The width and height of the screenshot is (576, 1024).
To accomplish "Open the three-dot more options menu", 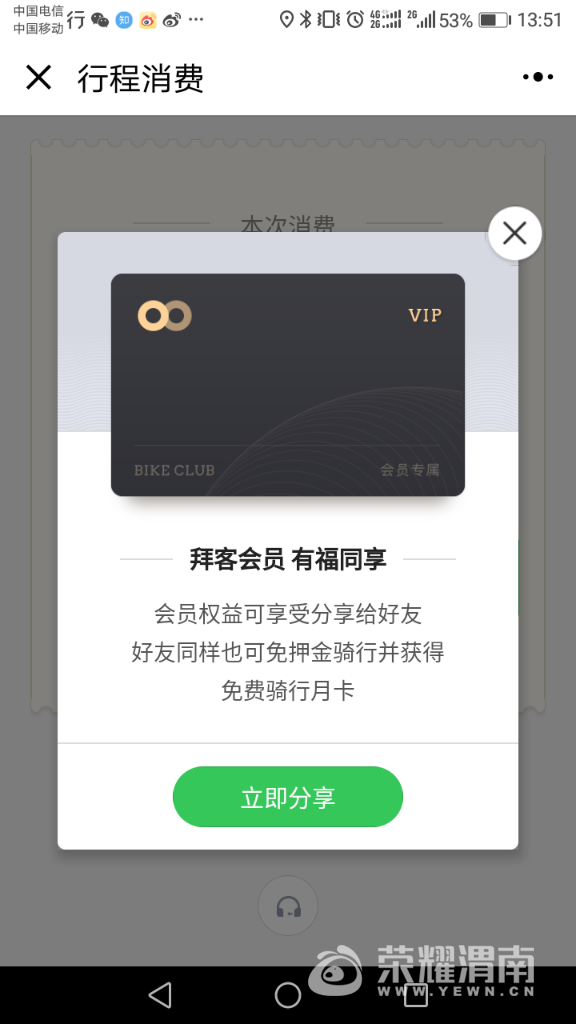I will [537, 77].
